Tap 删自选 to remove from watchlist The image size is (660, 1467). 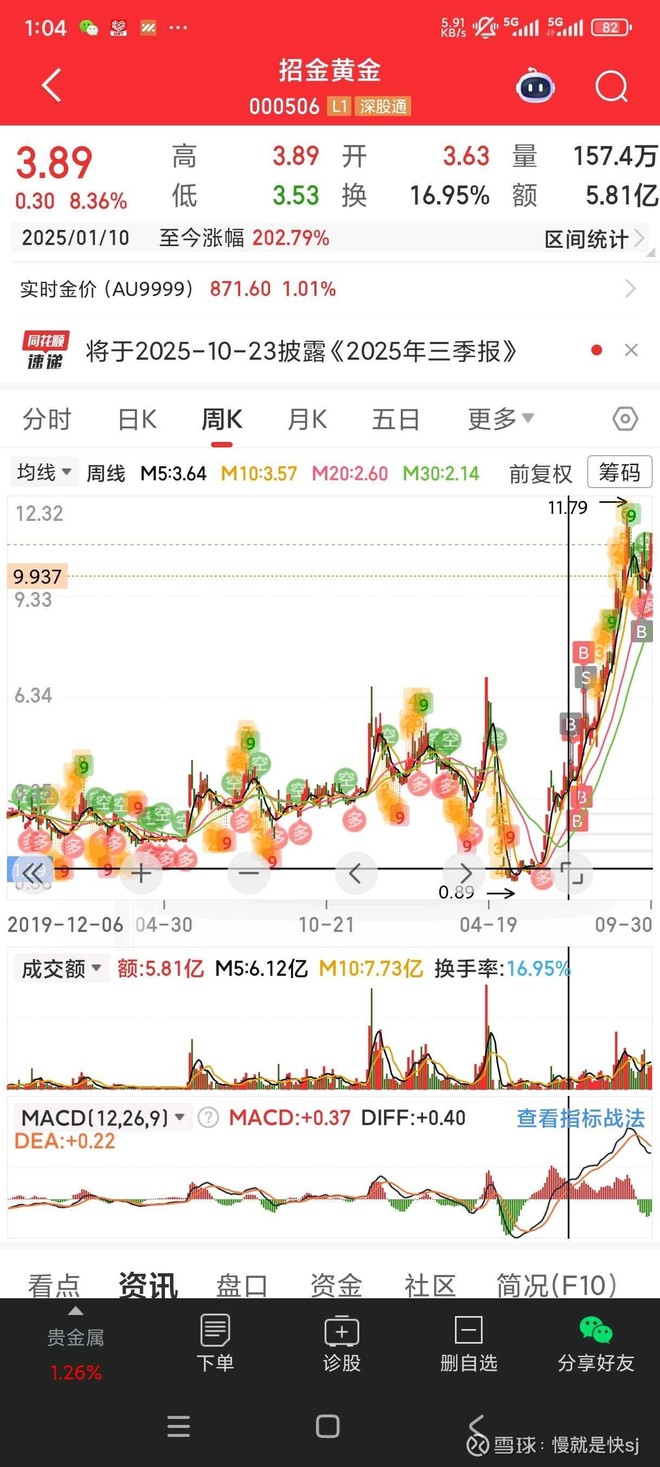pyautogui.click(x=468, y=1343)
